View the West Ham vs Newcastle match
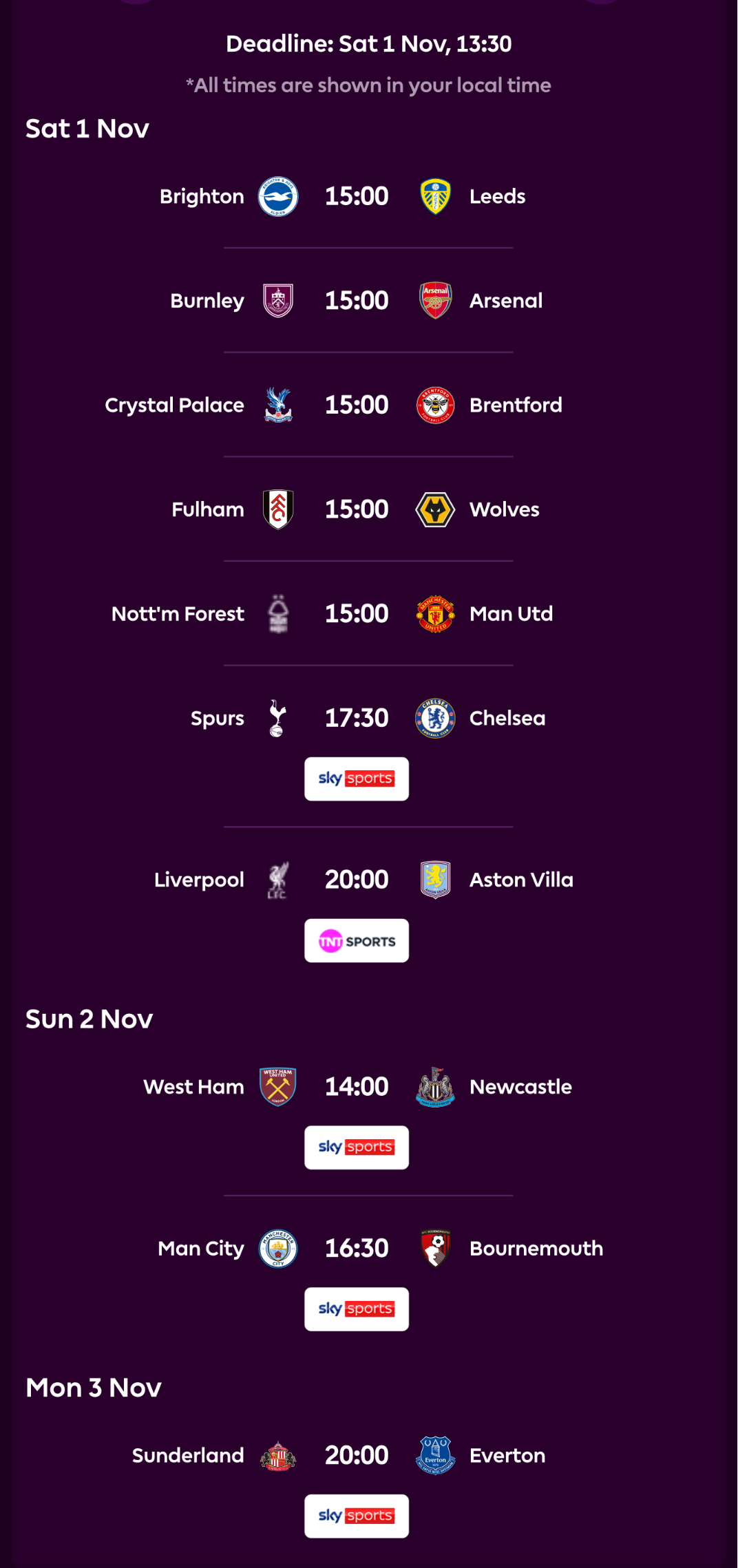 (357, 1087)
